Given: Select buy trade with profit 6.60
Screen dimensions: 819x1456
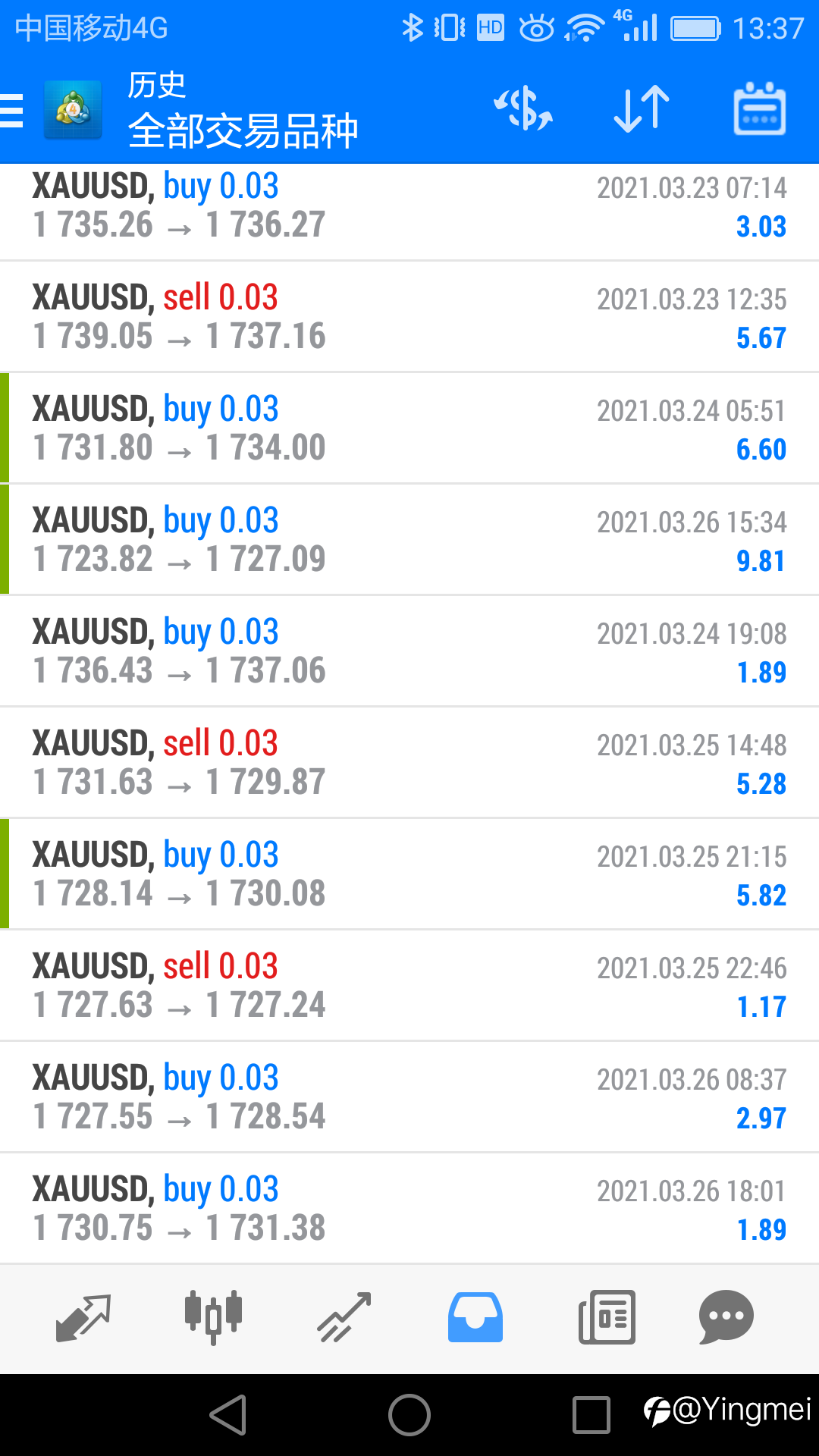Looking at the screenshot, I should [409, 428].
